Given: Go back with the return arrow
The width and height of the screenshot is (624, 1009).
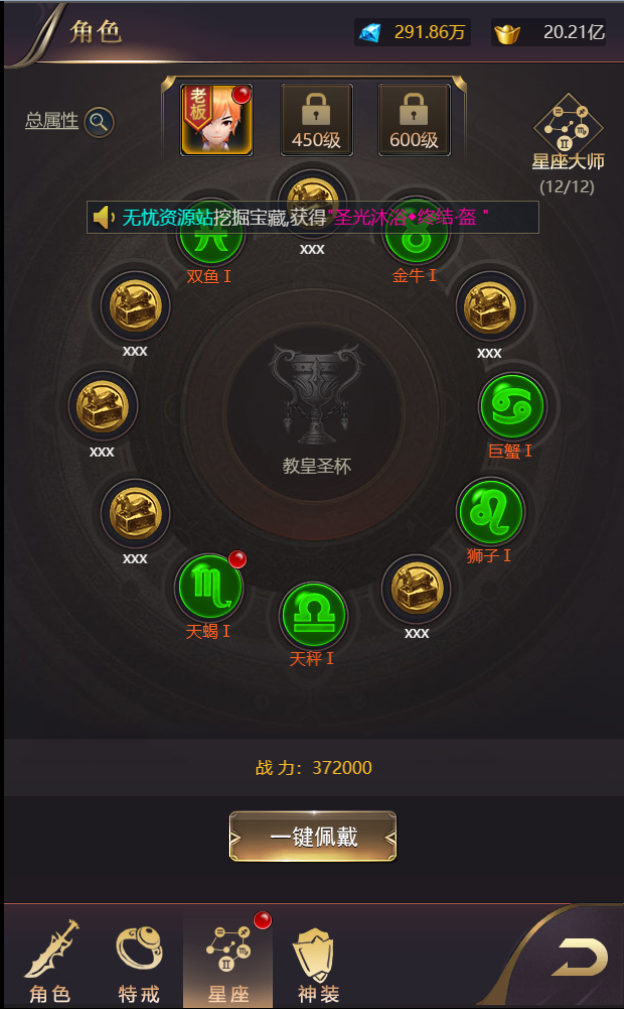Looking at the screenshot, I should (582, 957).
